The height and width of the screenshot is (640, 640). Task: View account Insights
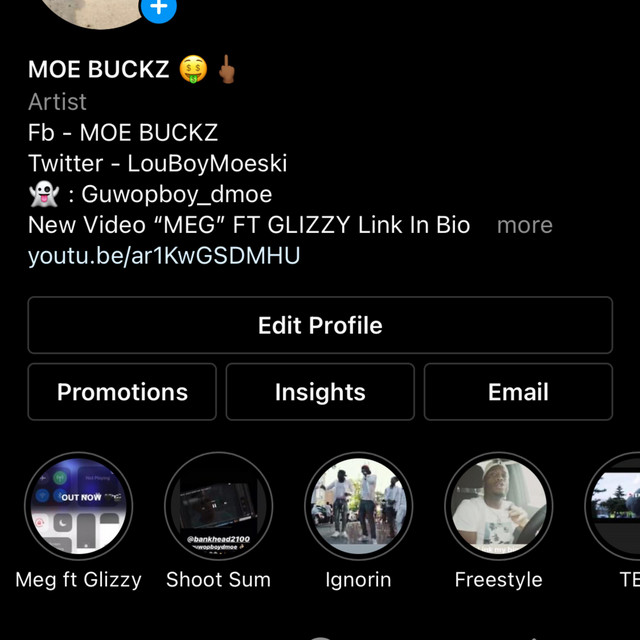[x=320, y=392]
